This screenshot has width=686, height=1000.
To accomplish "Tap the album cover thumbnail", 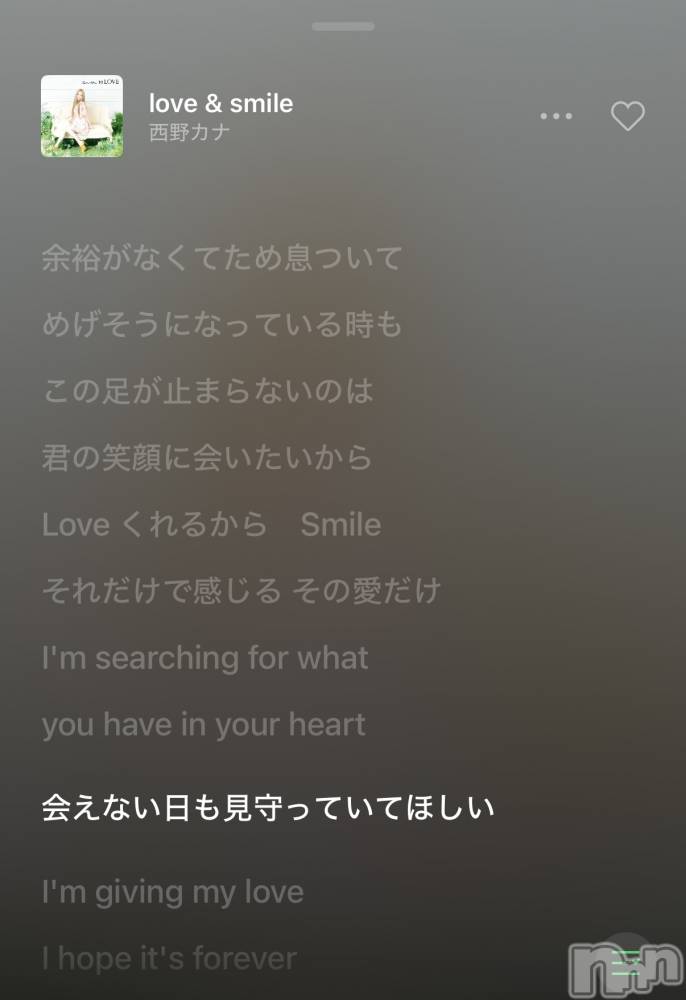I will click(x=82, y=116).
